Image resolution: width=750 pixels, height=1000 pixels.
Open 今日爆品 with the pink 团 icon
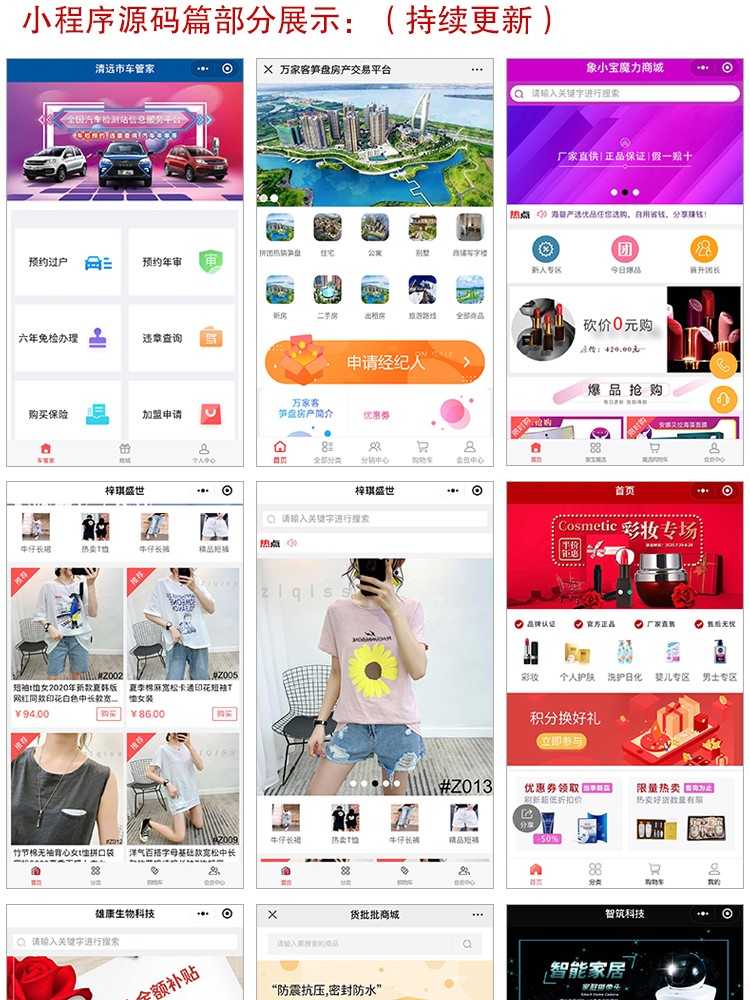coord(623,250)
